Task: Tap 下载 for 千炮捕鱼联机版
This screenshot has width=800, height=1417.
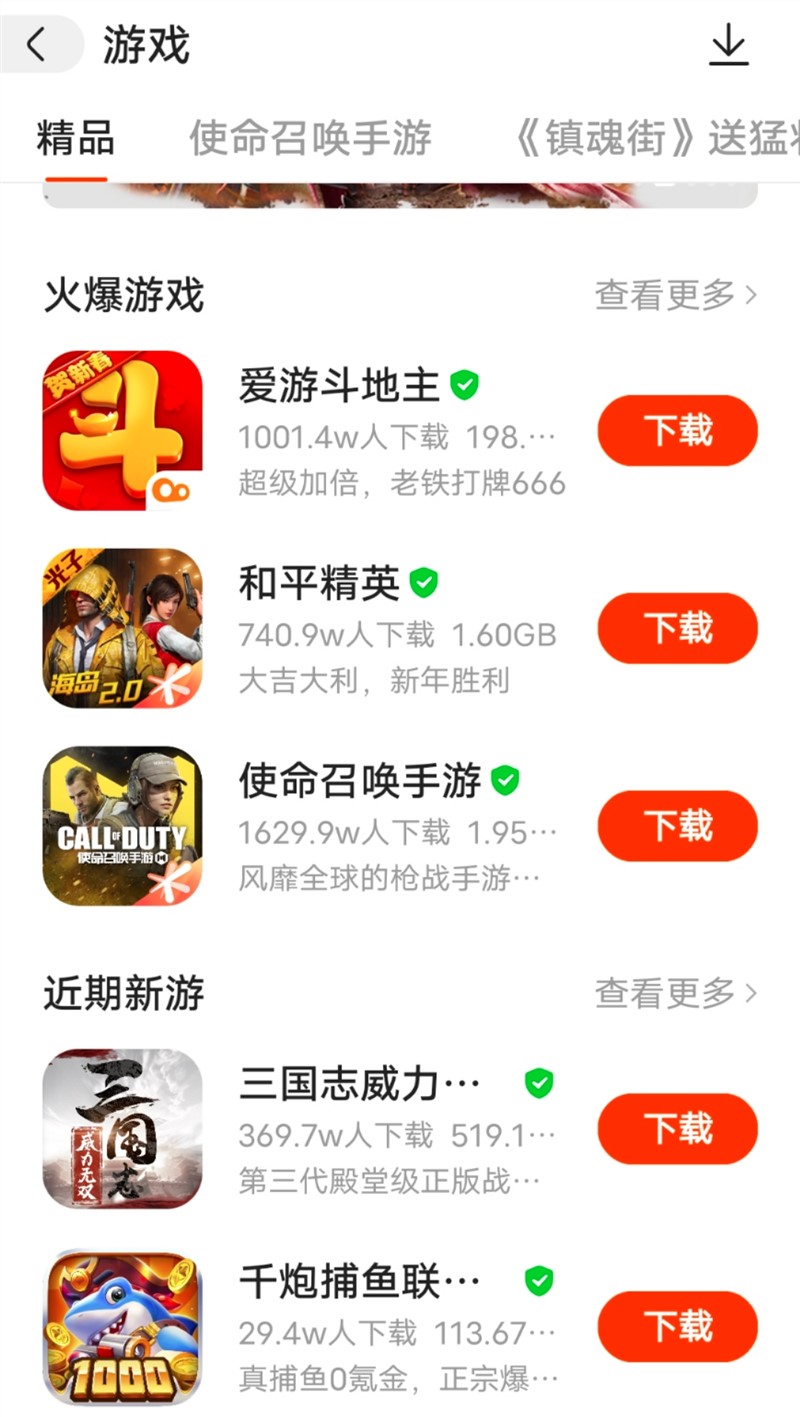Action: (x=676, y=1326)
